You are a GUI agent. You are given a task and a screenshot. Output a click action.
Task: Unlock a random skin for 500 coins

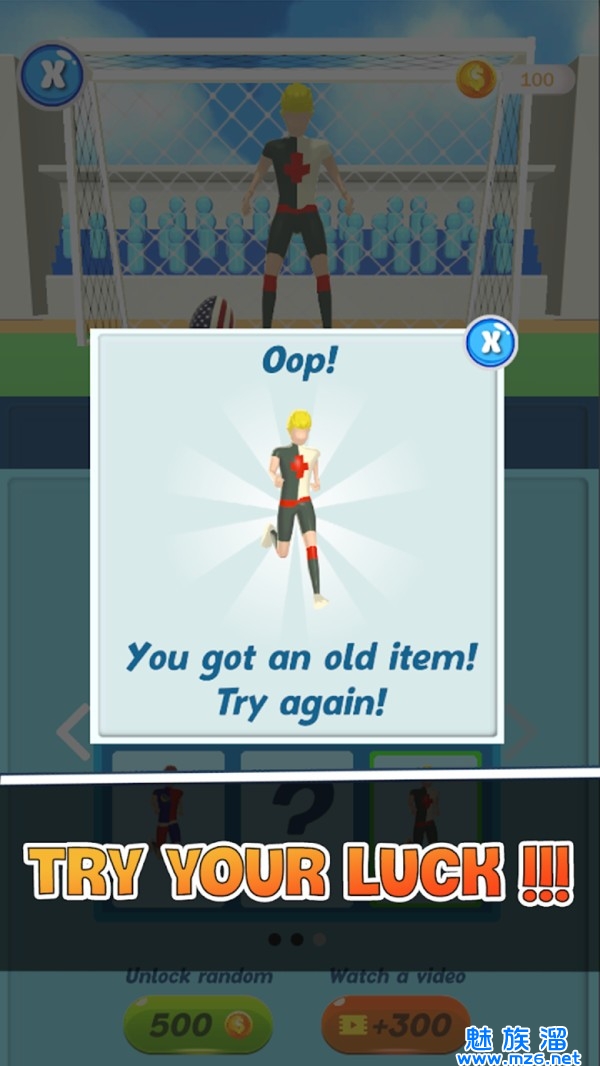[x=197, y=1024]
